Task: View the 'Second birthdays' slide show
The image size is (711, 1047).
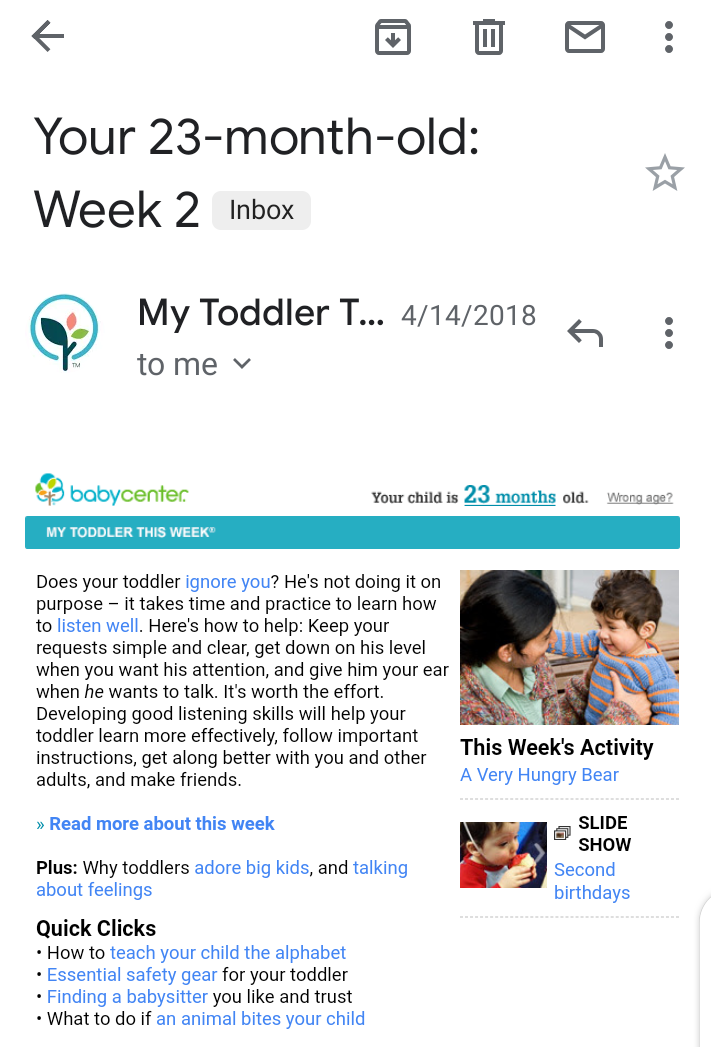Action: coord(591,881)
